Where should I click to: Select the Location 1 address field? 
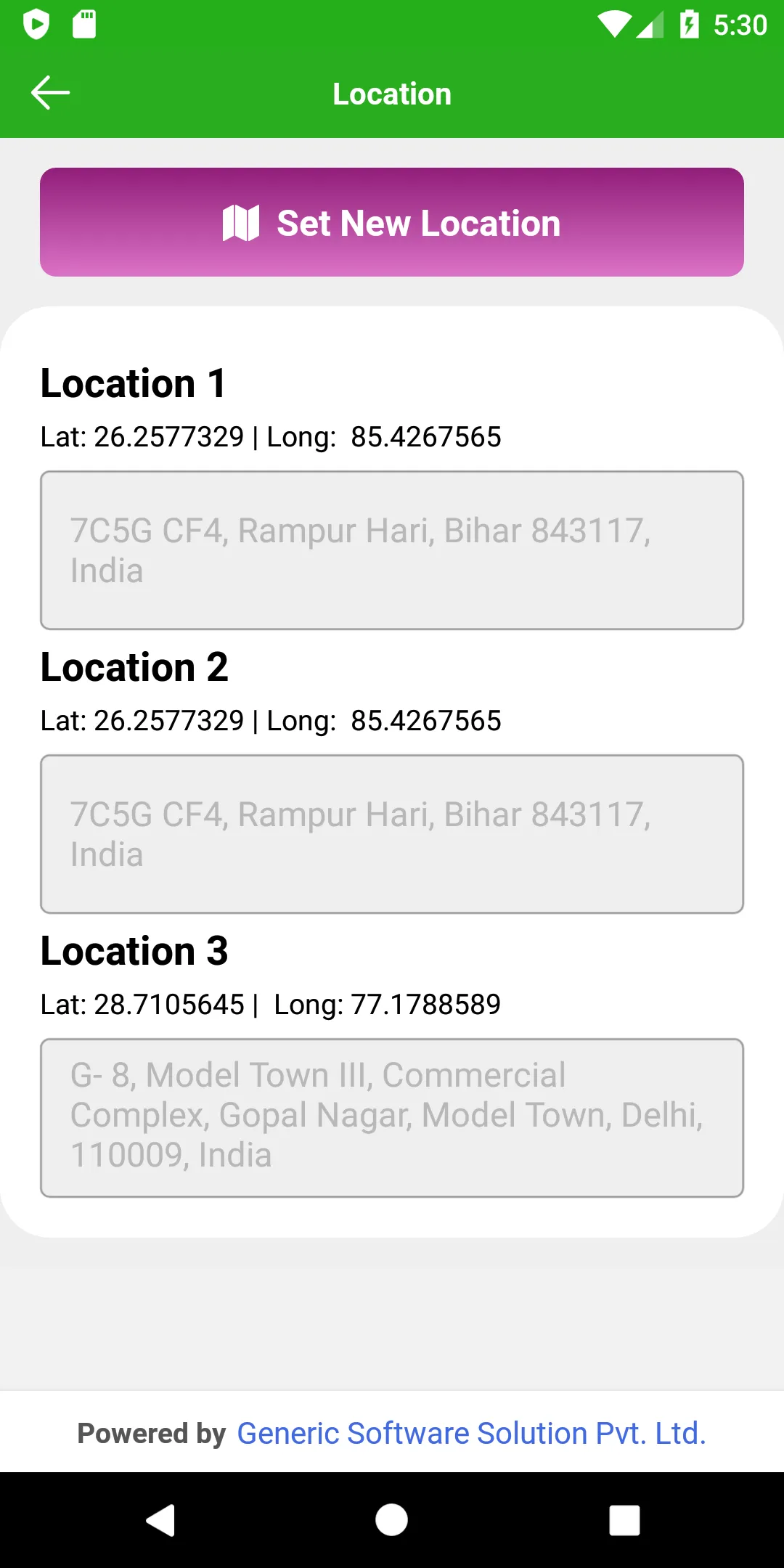tap(392, 550)
